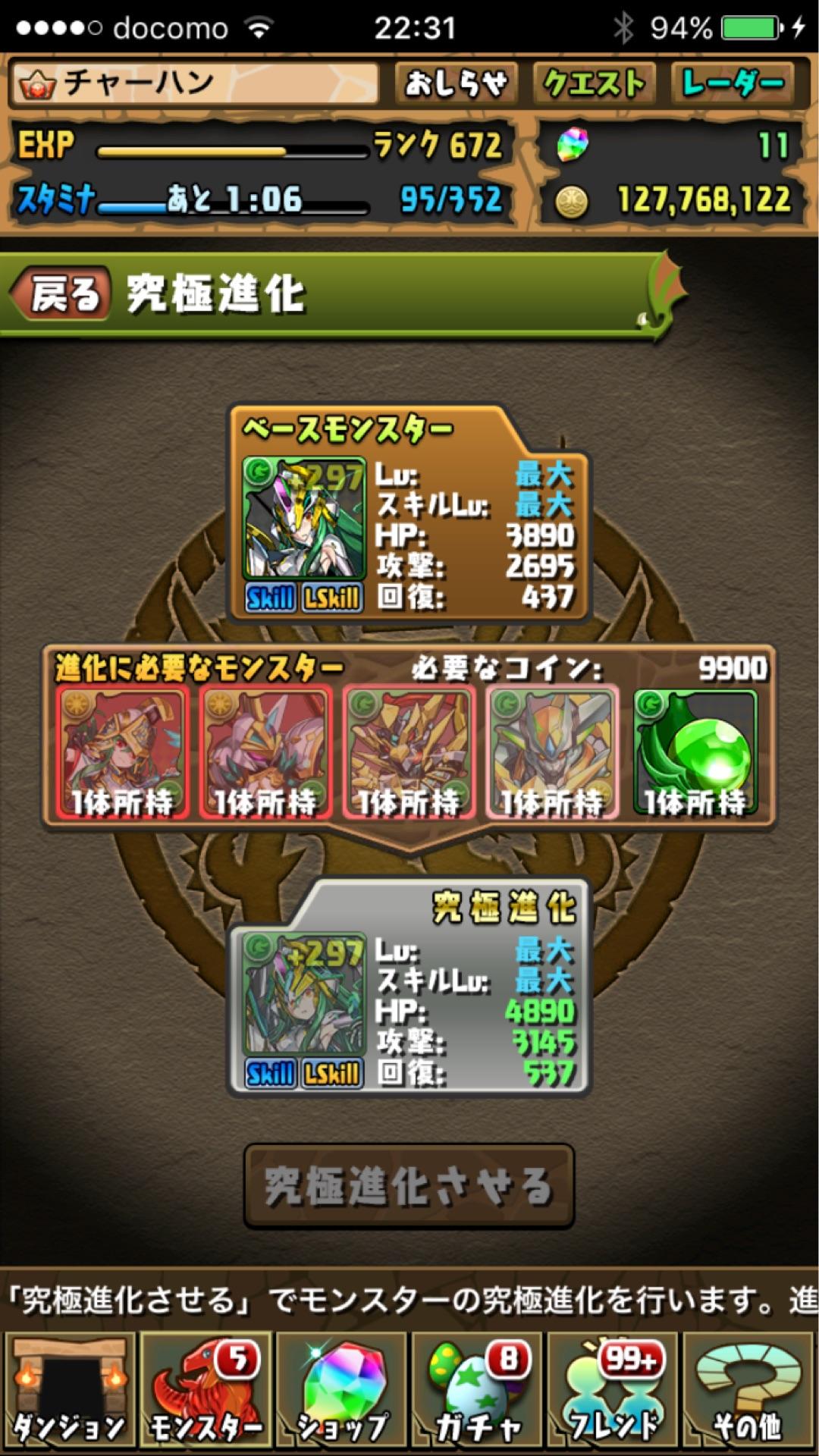This screenshot has height=1456, width=819.
Task: Switch to the ダンジョン tab
Action: pos(70,1392)
